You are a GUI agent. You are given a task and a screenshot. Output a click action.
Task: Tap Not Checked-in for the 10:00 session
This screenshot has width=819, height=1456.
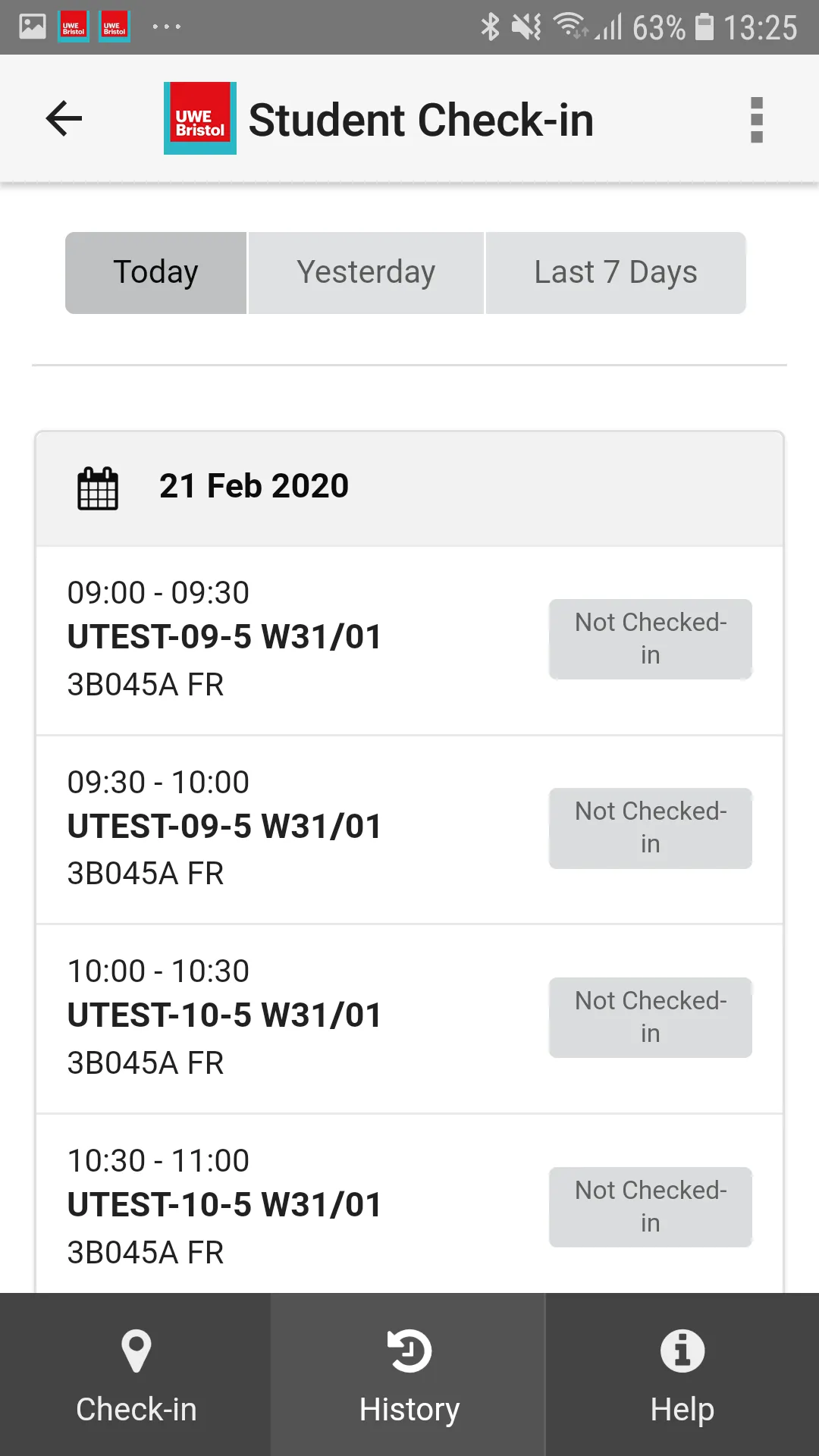[x=649, y=1016]
